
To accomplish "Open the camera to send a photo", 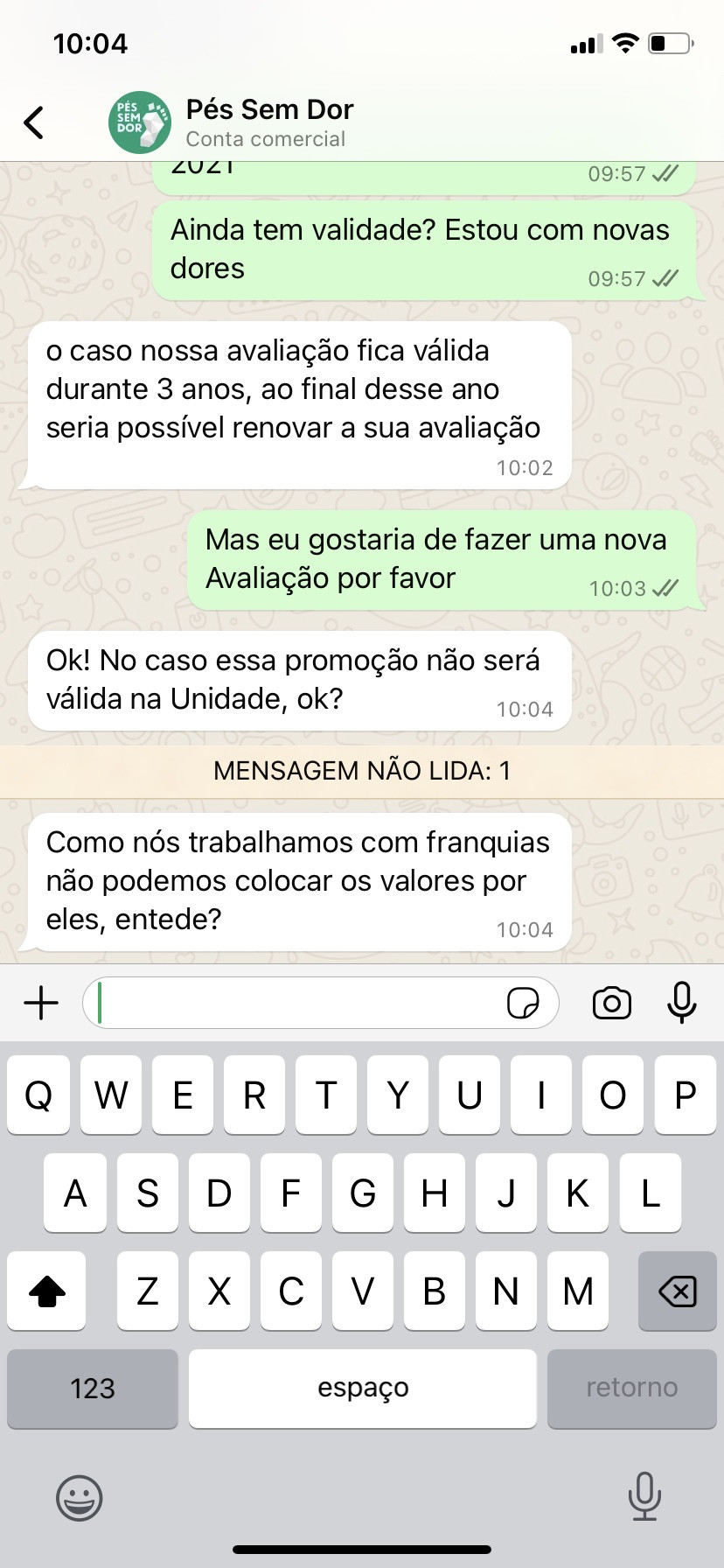I will point(612,1003).
